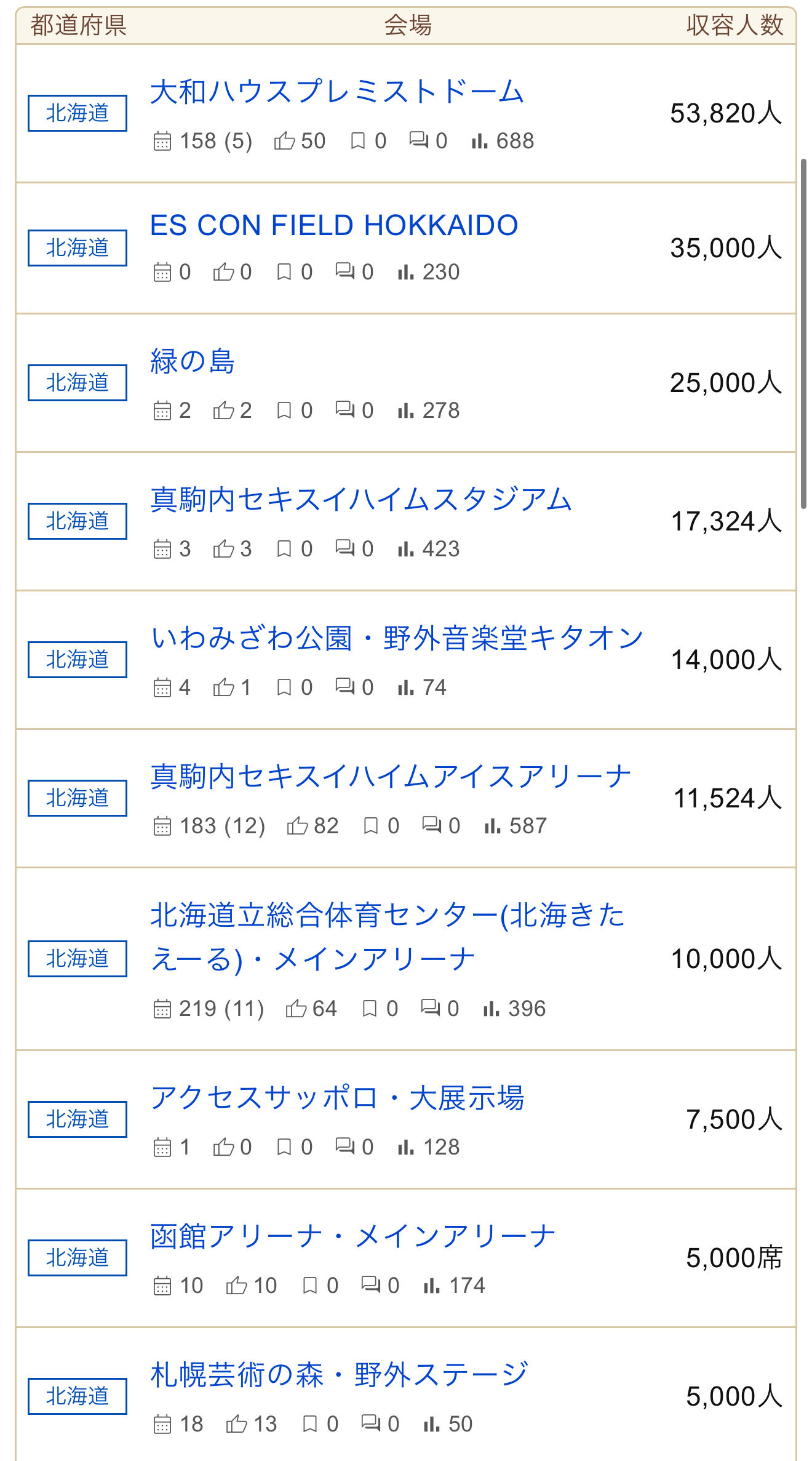Select いわみざわ公園・野外音楽堂キタオン venue

[397, 638]
